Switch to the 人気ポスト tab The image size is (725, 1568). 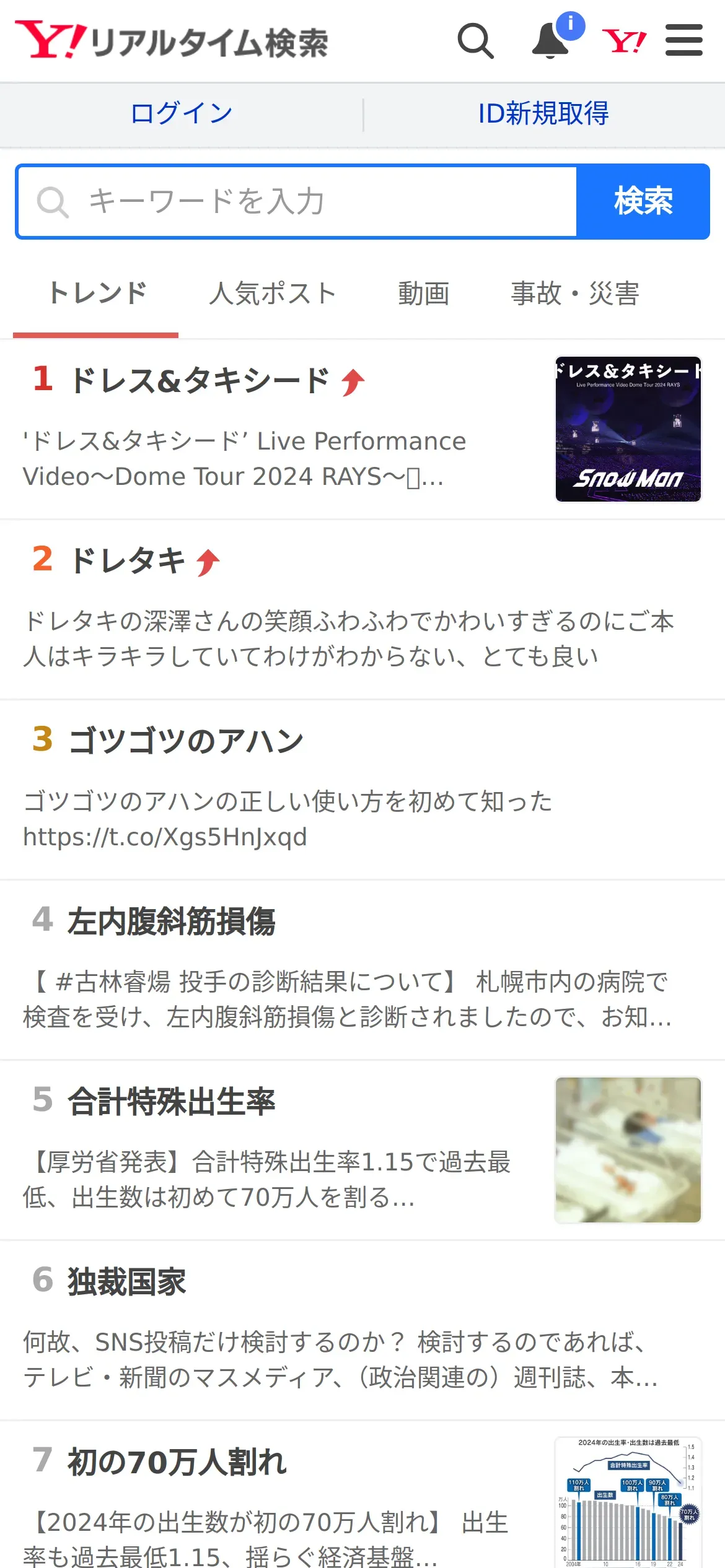point(272,293)
